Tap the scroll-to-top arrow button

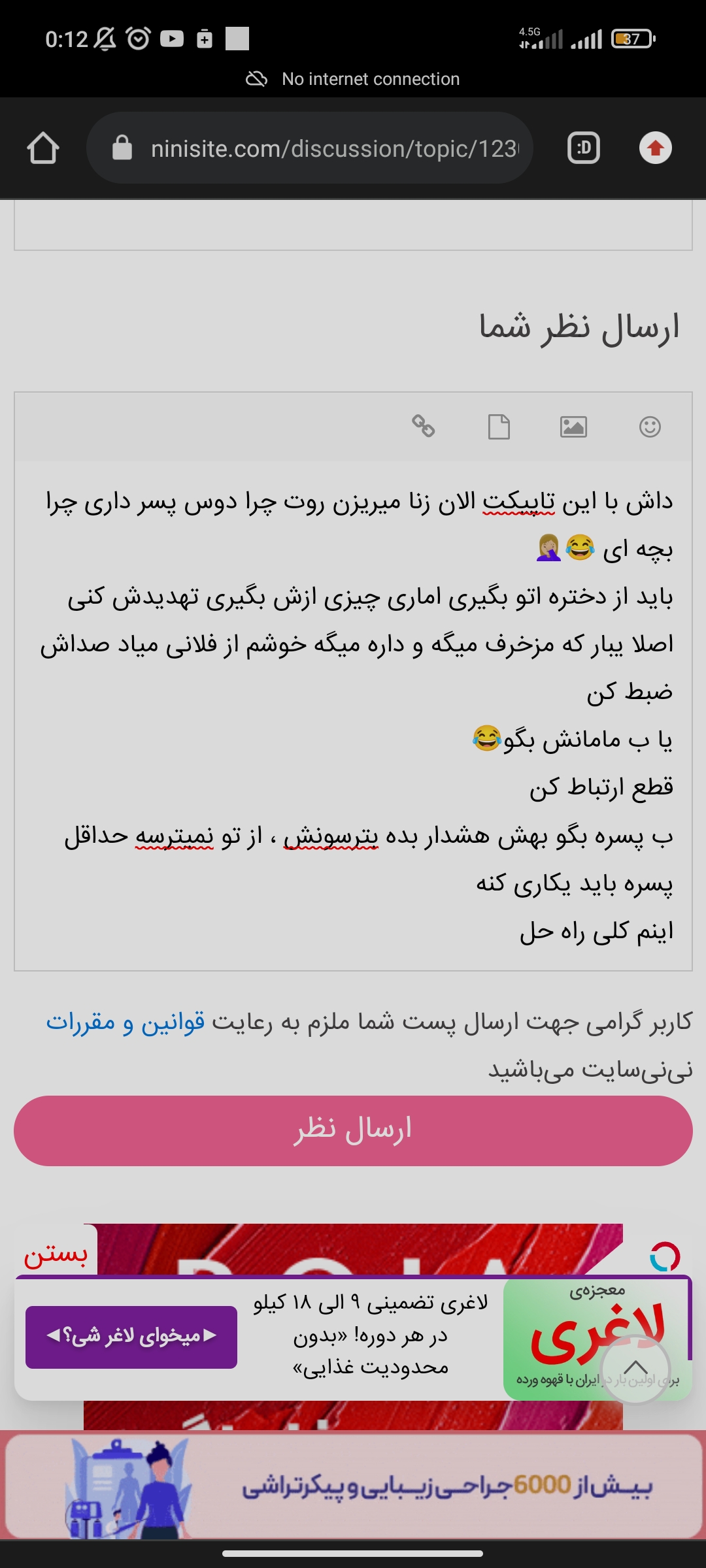click(635, 1369)
